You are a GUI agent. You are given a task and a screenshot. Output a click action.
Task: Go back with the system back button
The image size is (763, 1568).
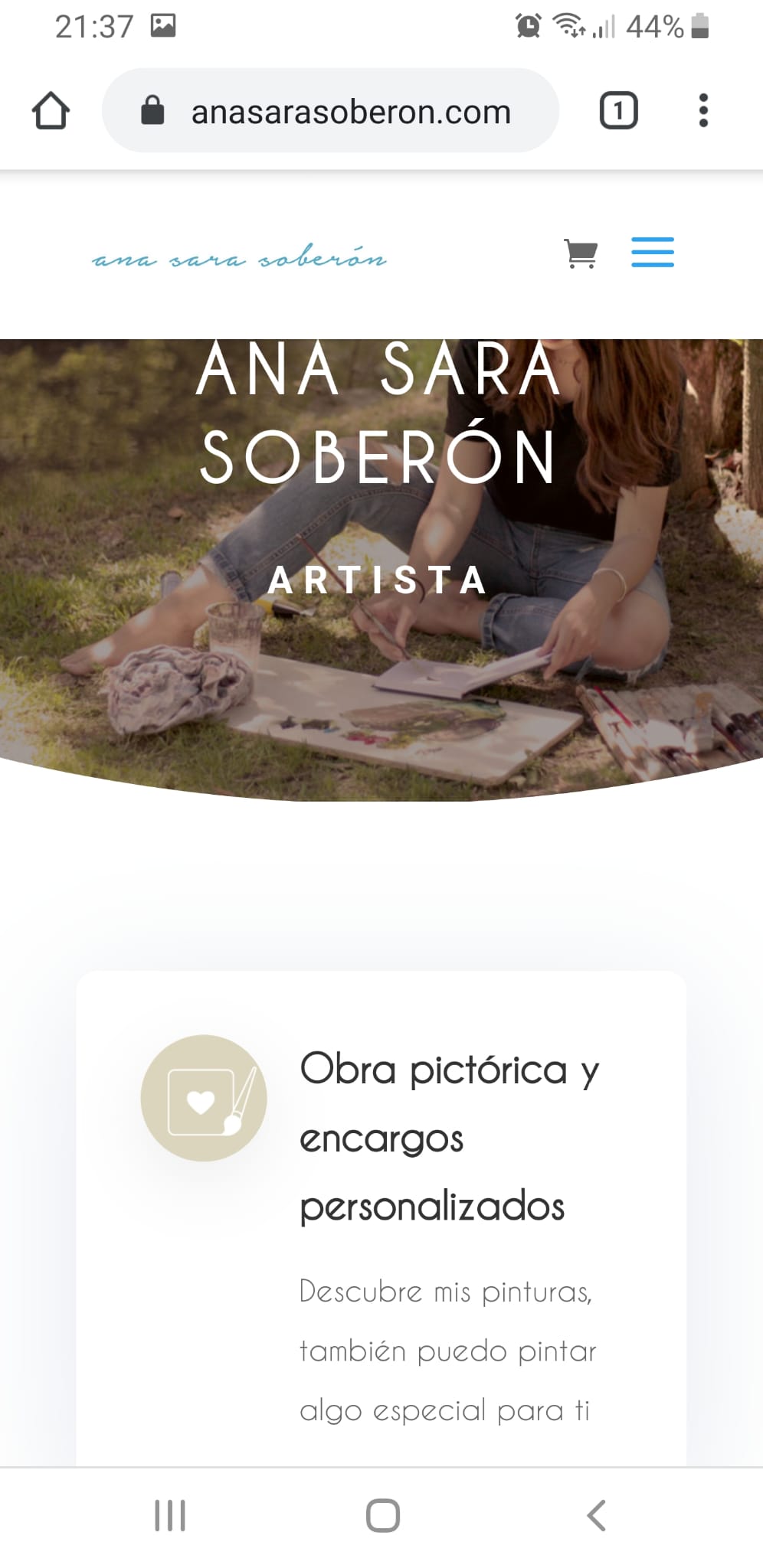596,1515
